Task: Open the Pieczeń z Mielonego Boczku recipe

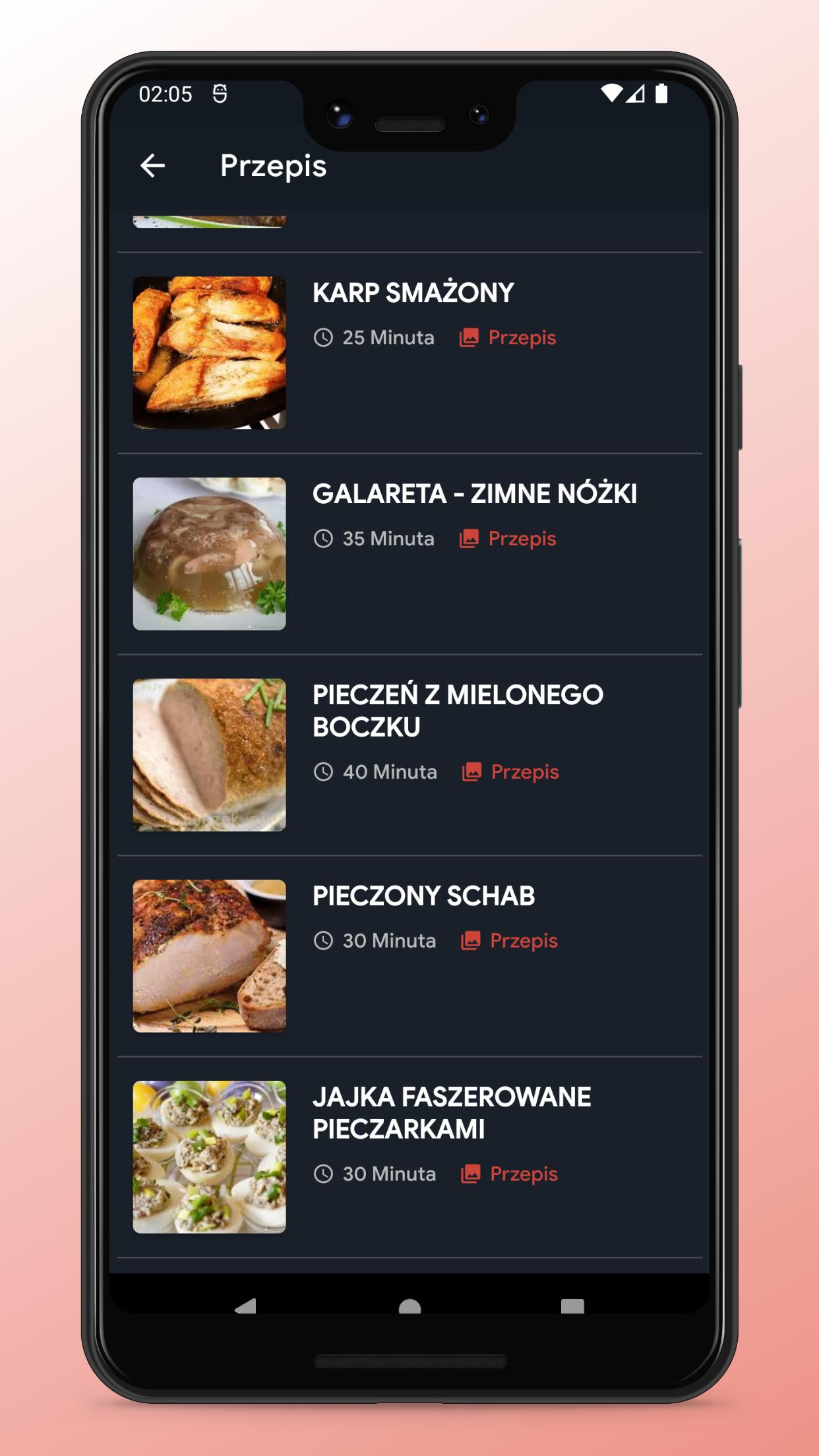Action: pyautogui.click(x=409, y=755)
